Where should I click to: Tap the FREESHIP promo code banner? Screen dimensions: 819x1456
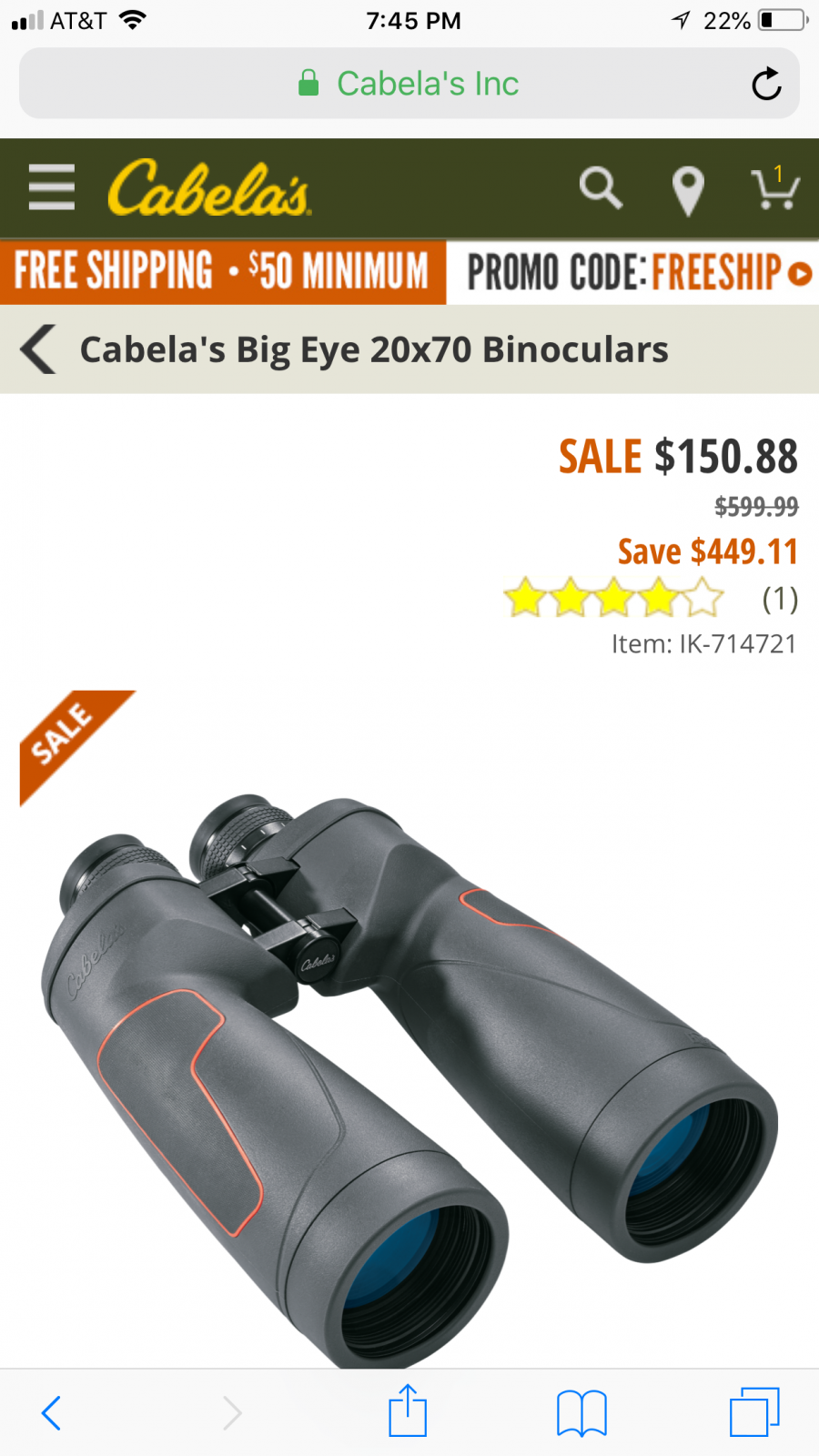633,272
